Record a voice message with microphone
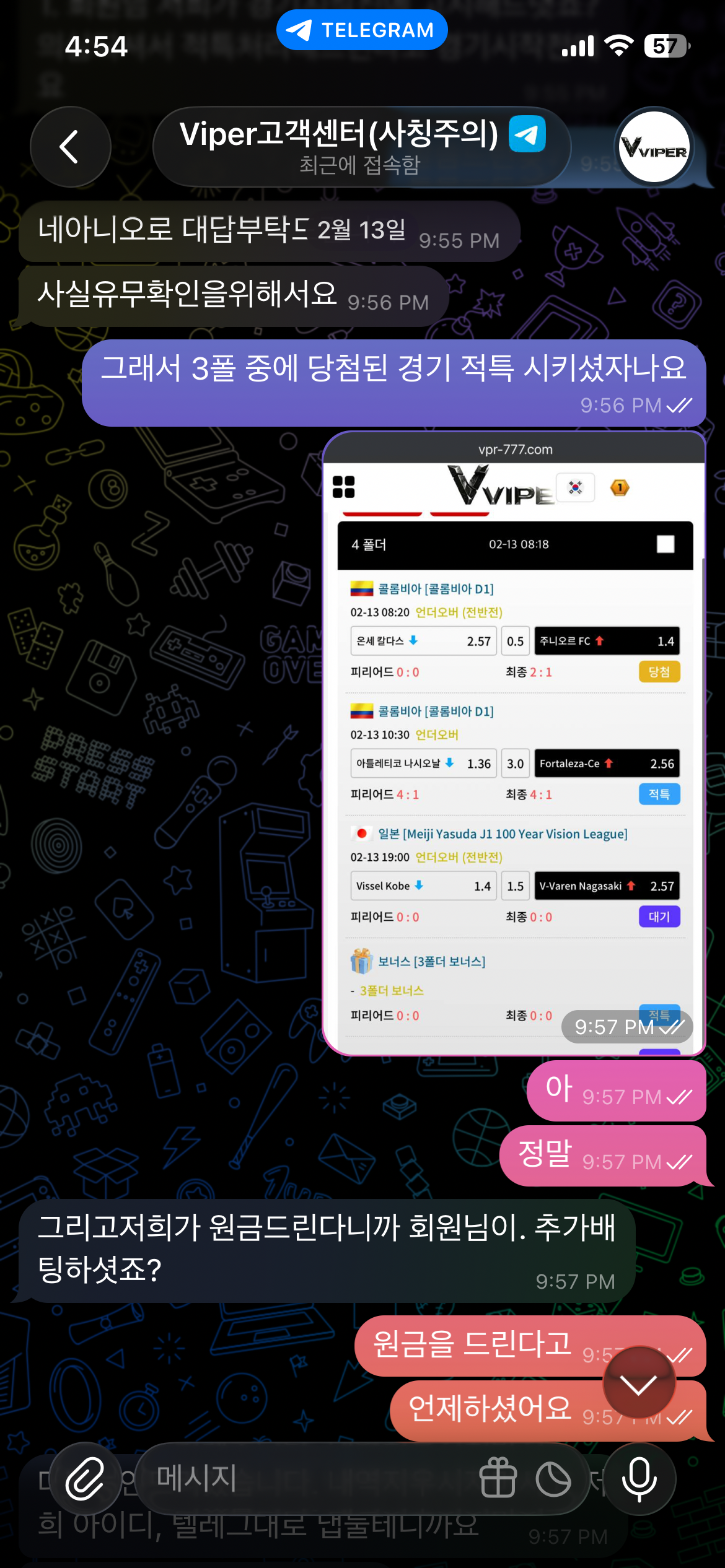Screen dimensions: 725x1568 pyautogui.click(x=639, y=1479)
